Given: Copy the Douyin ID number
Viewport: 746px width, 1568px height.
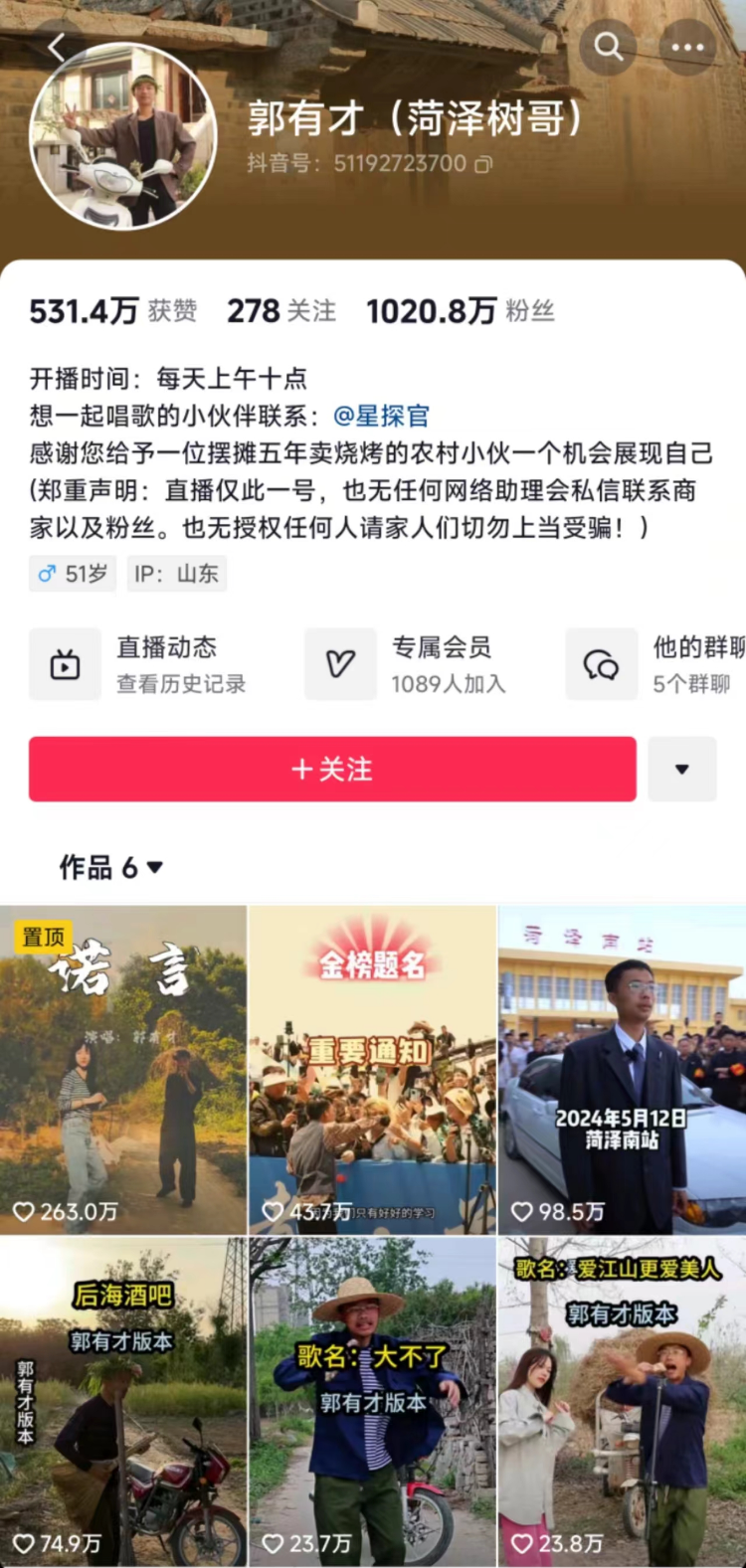Looking at the screenshot, I should (482, 164).
